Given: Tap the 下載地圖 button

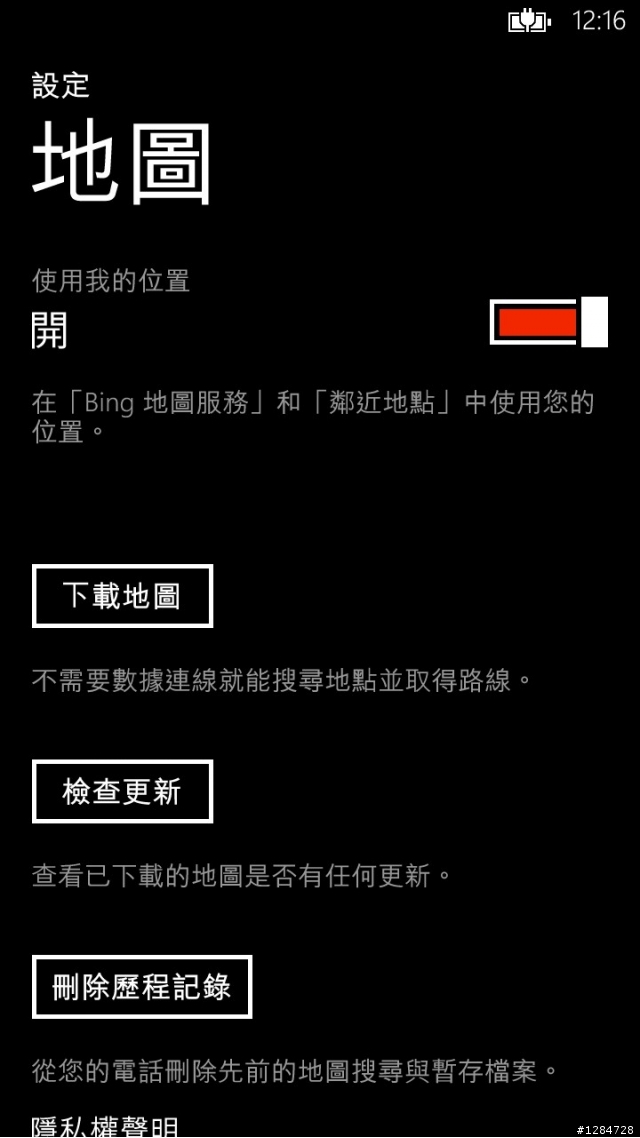Looking at the screenshot, I should tap(122, 596).
